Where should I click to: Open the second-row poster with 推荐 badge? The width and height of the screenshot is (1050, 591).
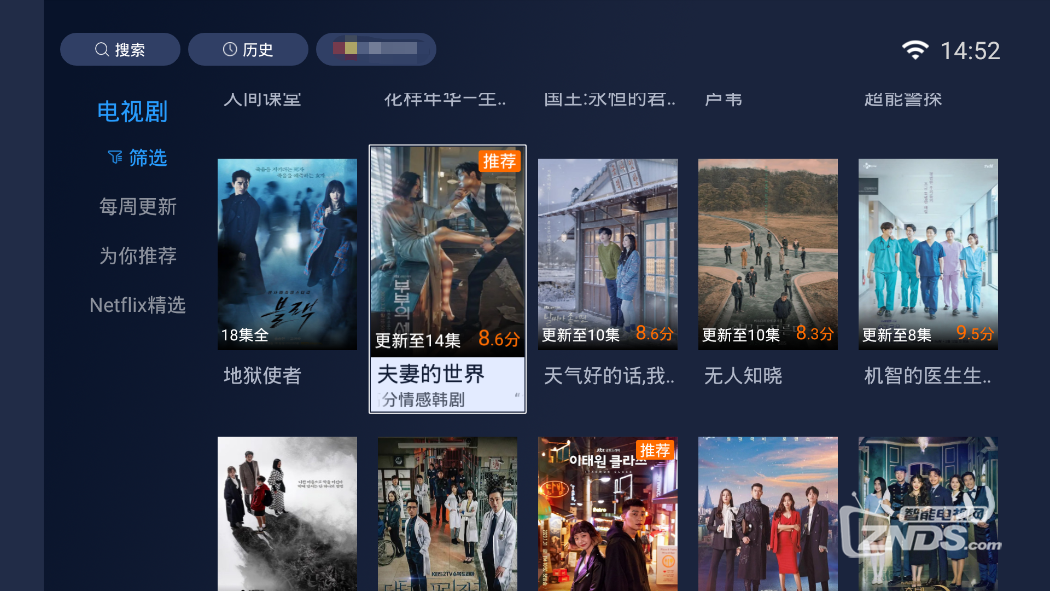click(x=607, y=513)
